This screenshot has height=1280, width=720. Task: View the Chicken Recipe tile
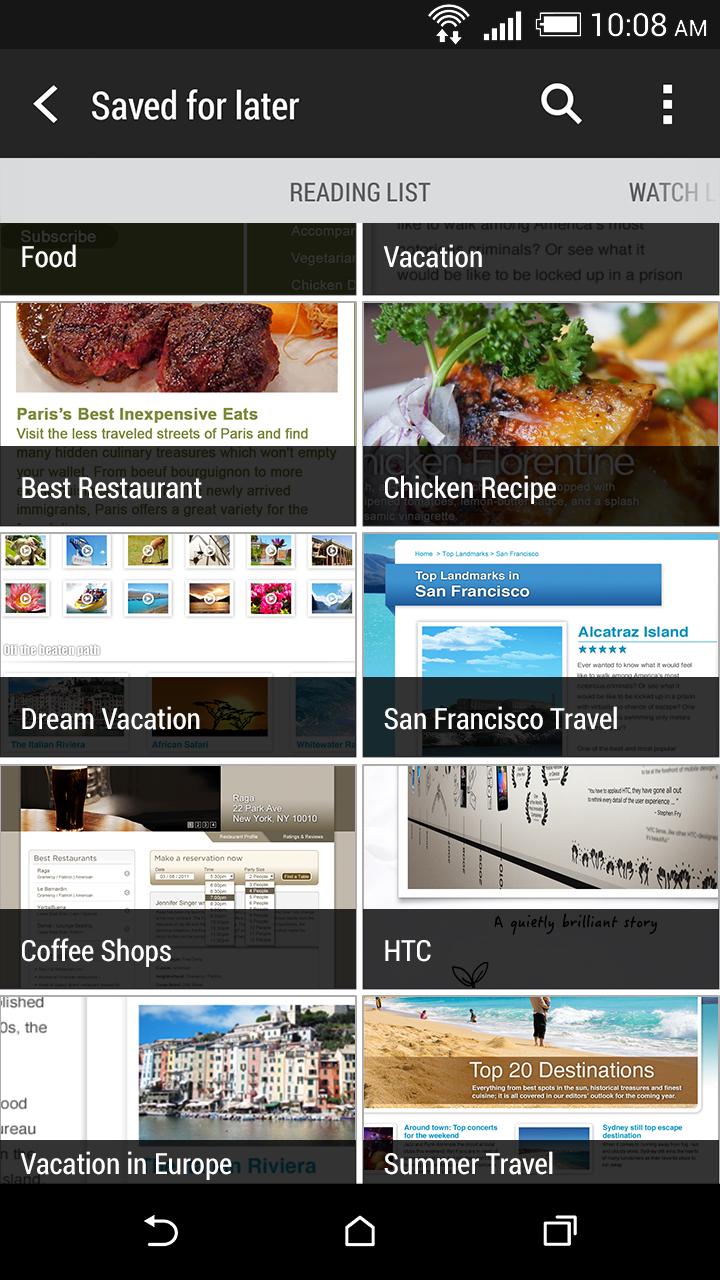pos(540,414)
